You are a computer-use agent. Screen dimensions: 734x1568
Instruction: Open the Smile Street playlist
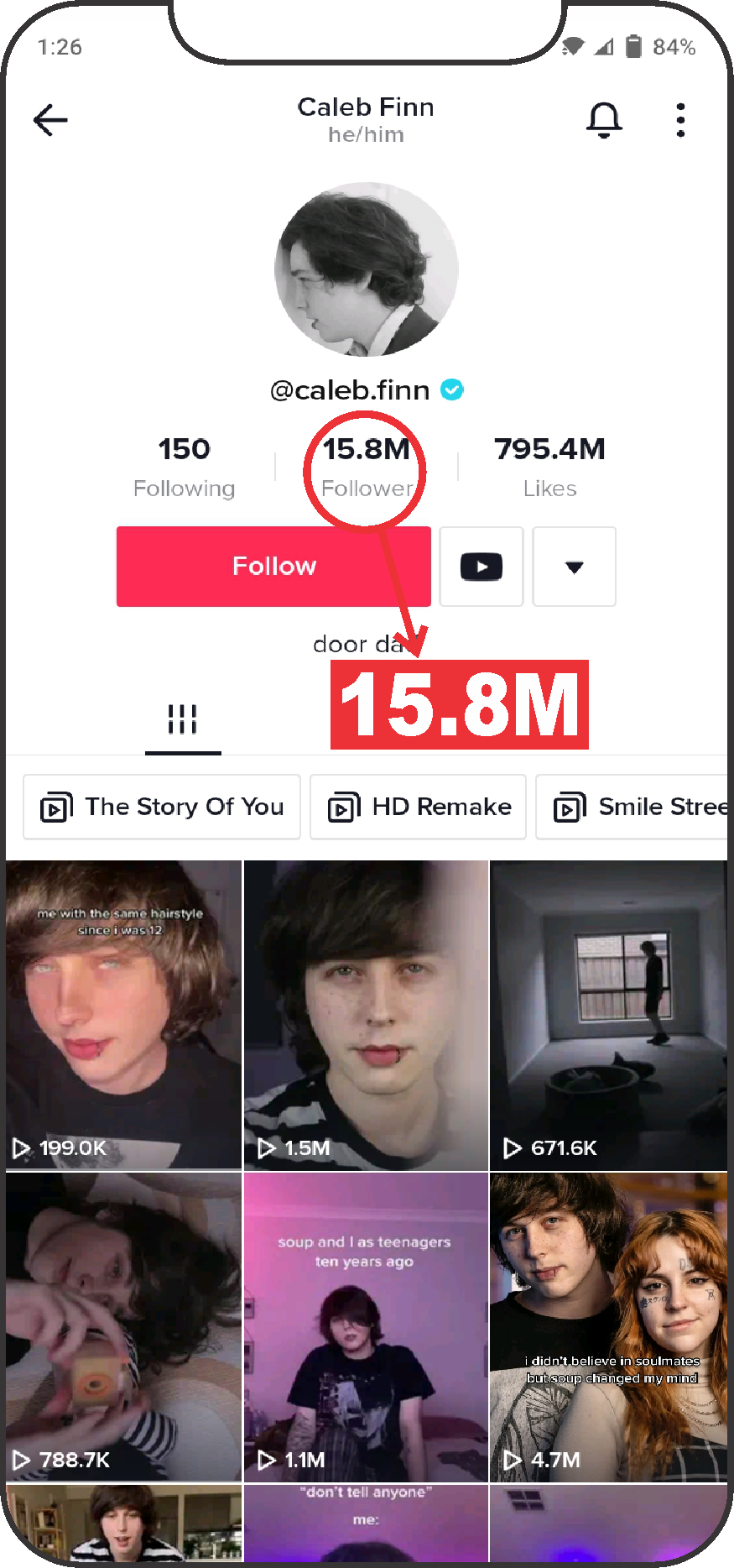tap(638, 807)
